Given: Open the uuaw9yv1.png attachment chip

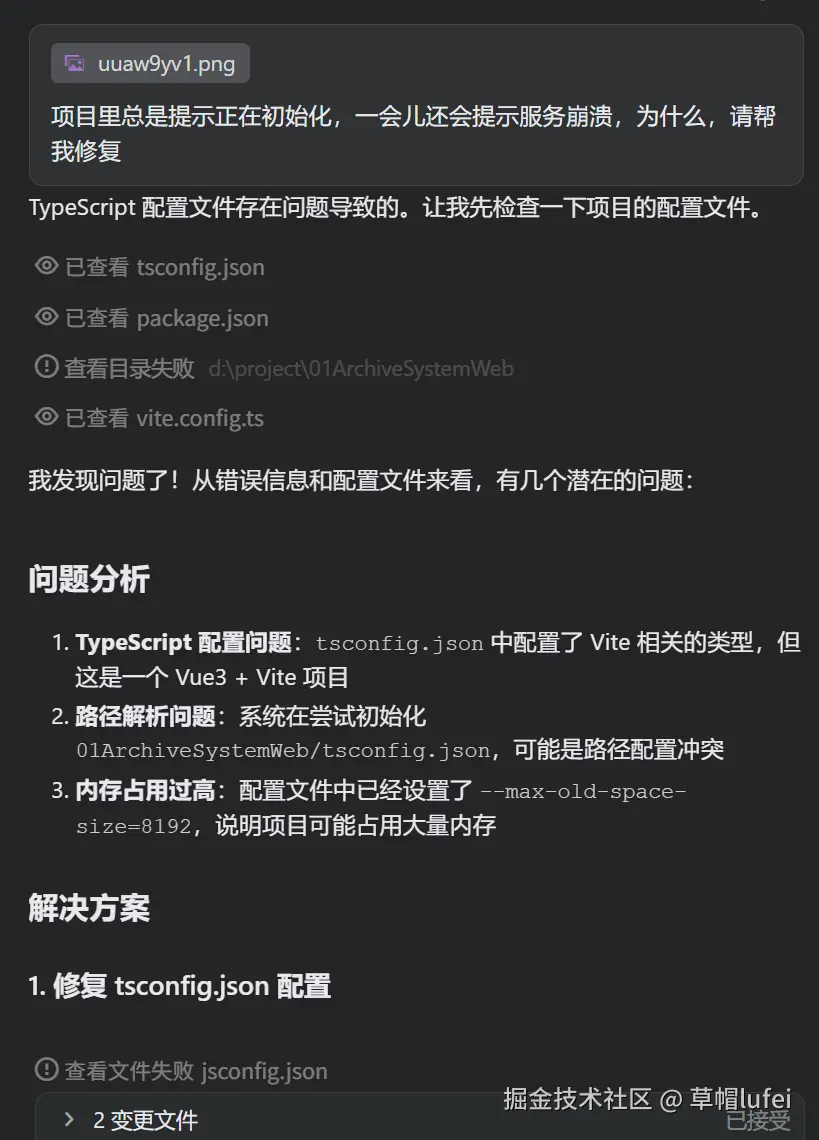Looking at the screenshot, I should pyautogui.click(x=150, y=64).
